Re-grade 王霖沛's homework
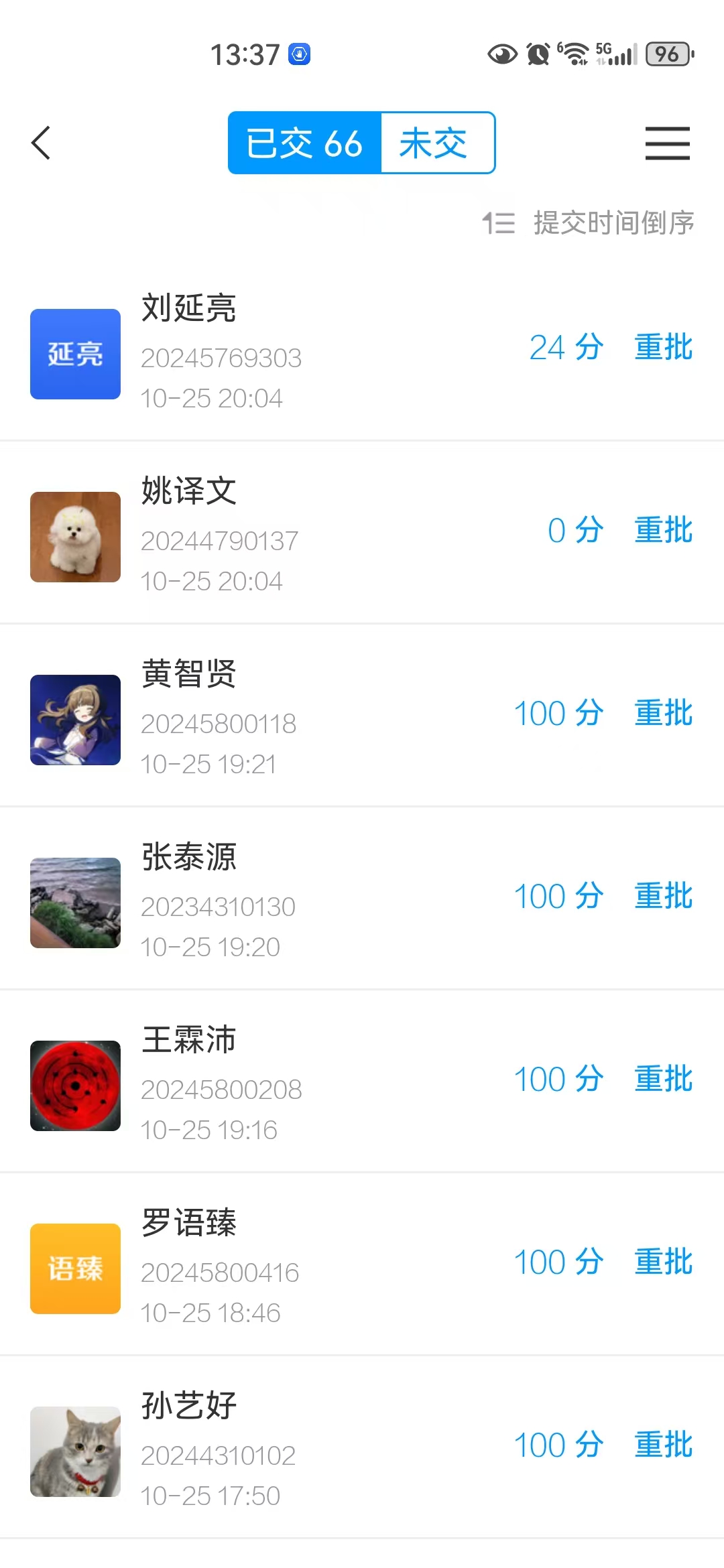The width and height of the screenshot is (724, 1568). (663, 1079)
